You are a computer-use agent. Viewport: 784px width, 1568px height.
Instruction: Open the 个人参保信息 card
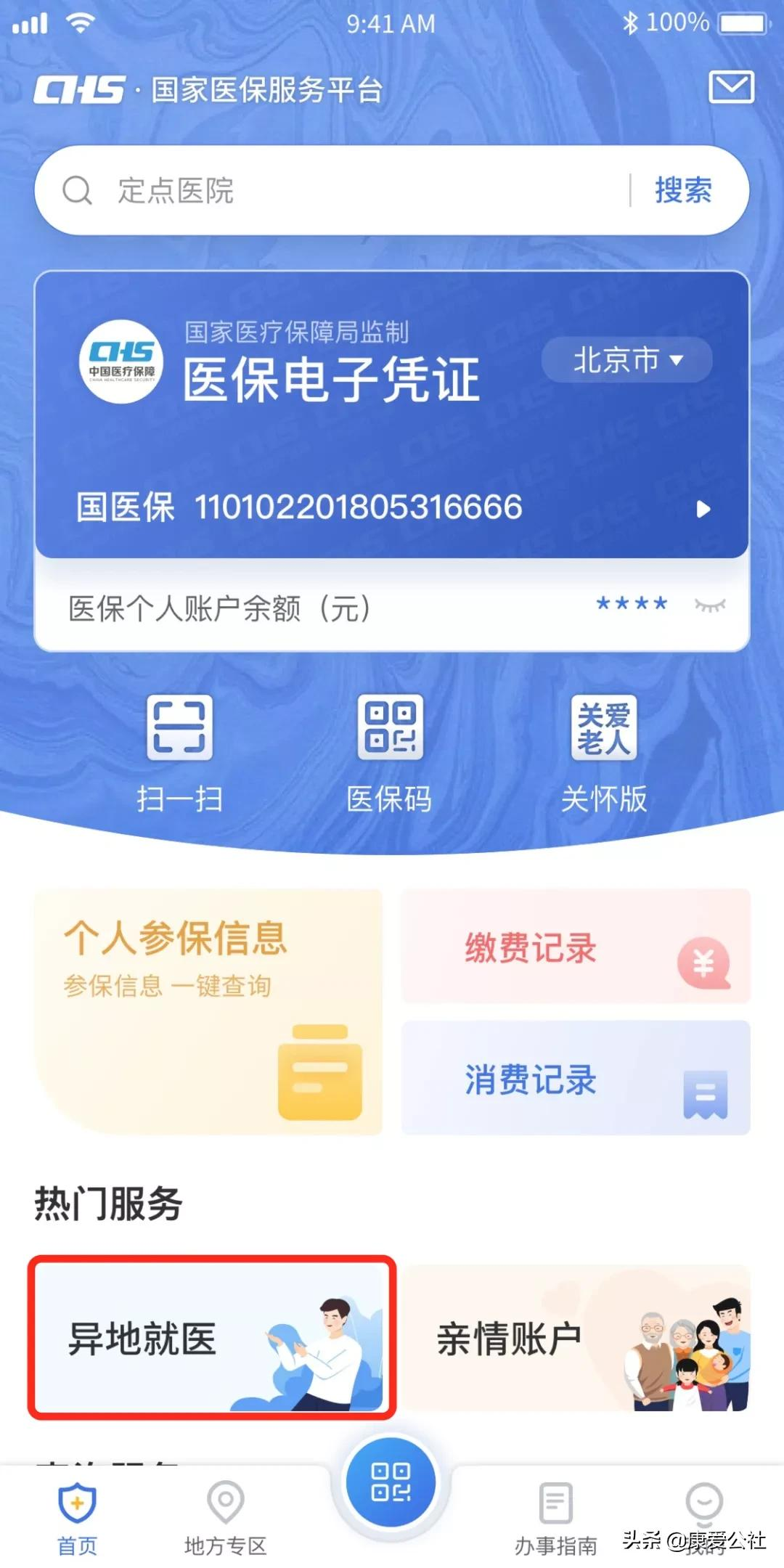click(208, 1010)
